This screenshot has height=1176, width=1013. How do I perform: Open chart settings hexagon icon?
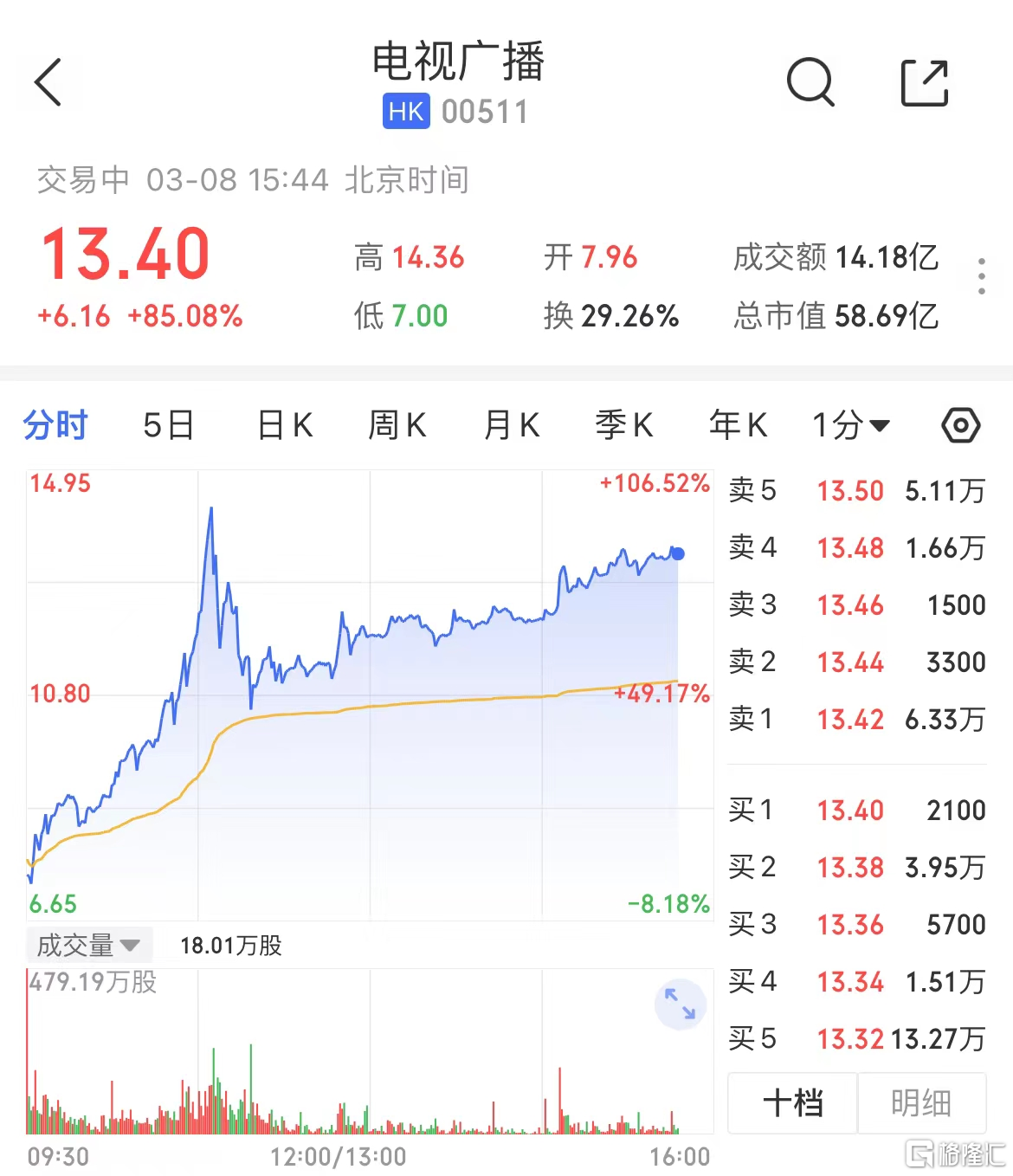point(960,425)
